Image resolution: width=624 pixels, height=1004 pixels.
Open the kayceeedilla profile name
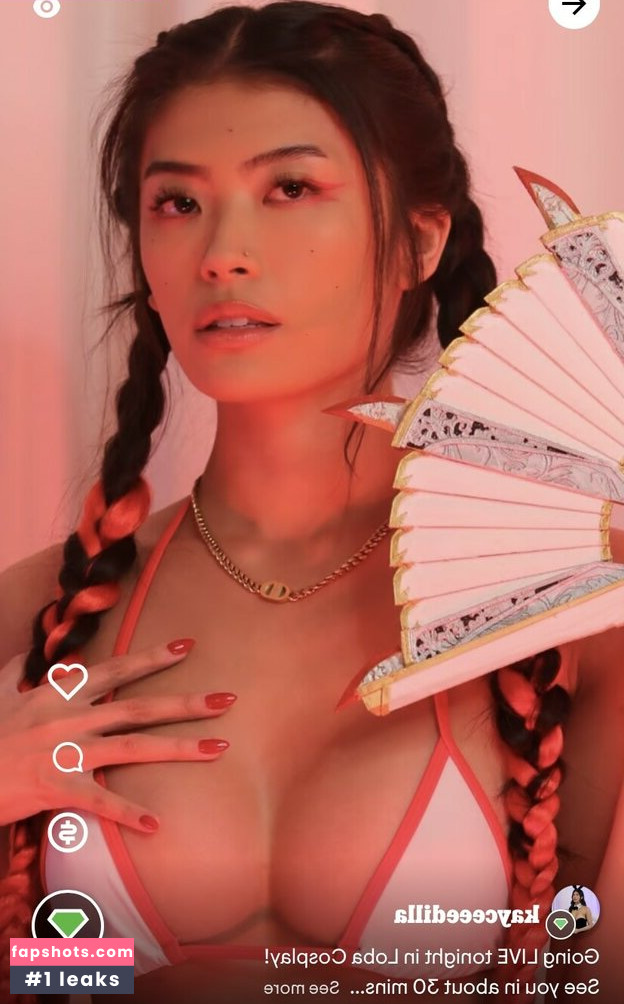click(x=467, y=916)
